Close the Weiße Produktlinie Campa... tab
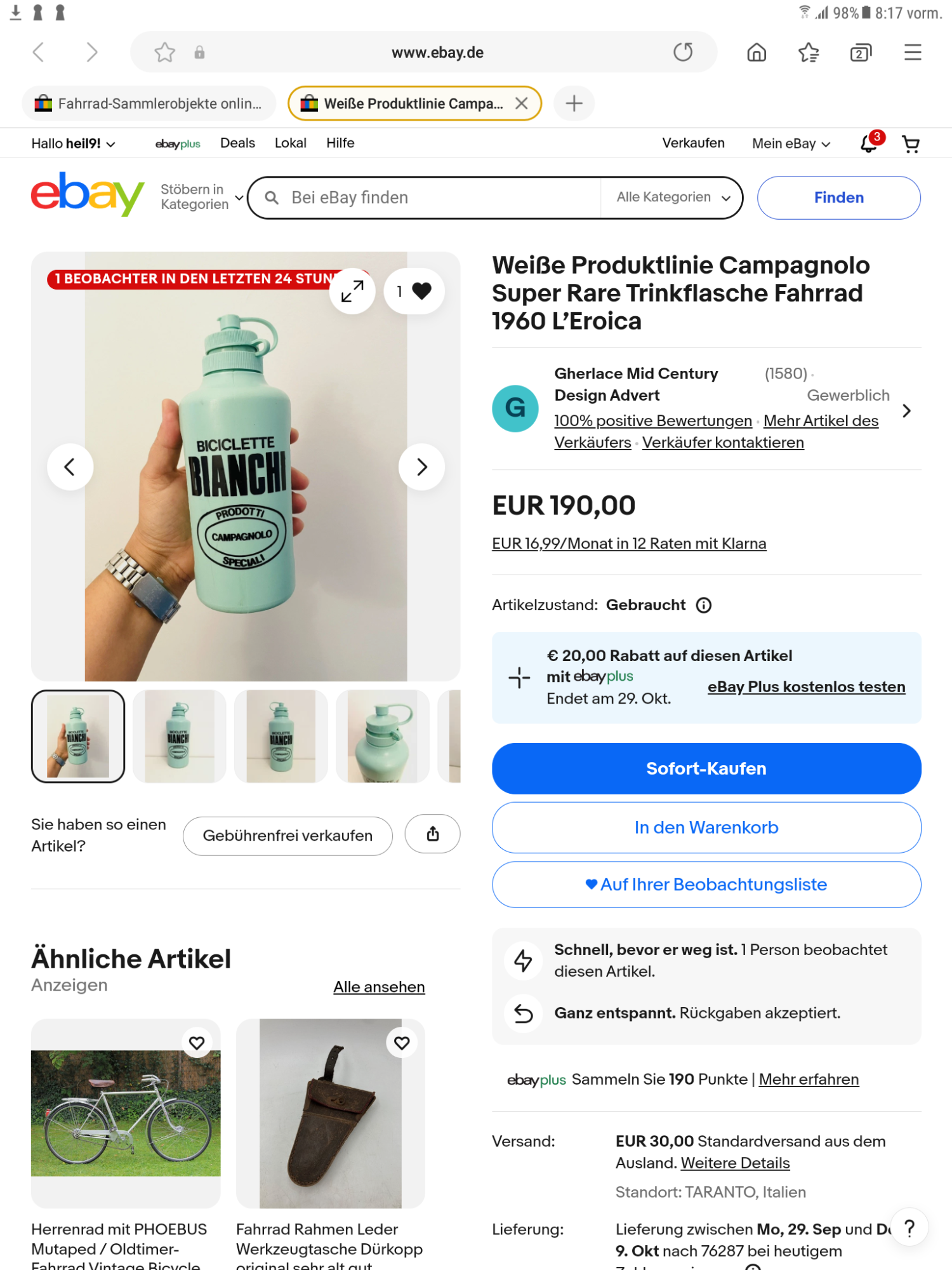Viewport: 952px width, 1270px height. click(521, 104)
